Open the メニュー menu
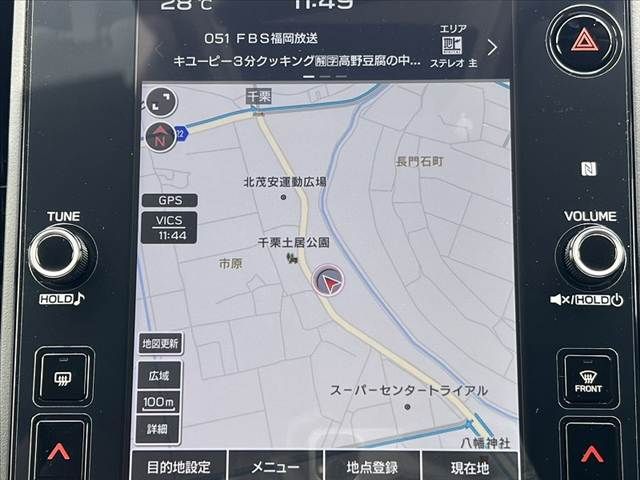 coord(275,466)
